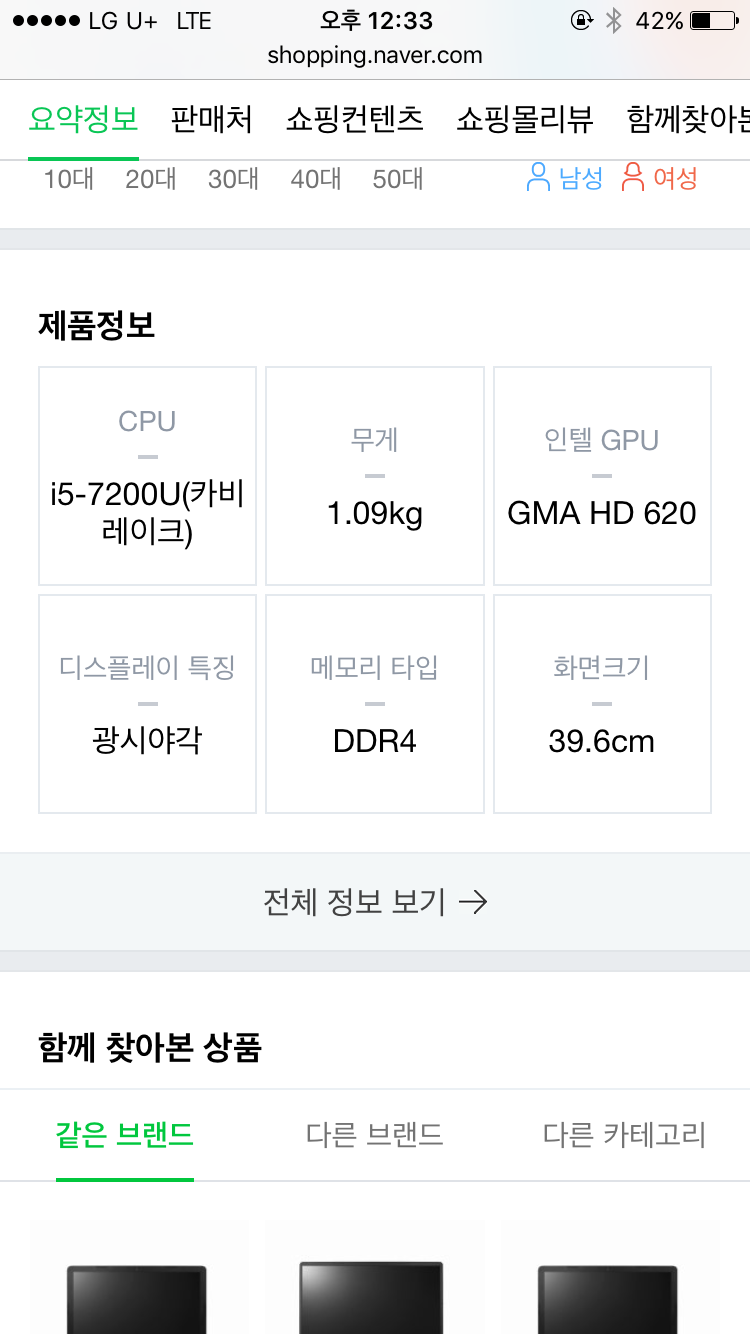Show 다른 카테고리 products
This screenshot has height=1334, width=750.
click(x=625, y=1135)
